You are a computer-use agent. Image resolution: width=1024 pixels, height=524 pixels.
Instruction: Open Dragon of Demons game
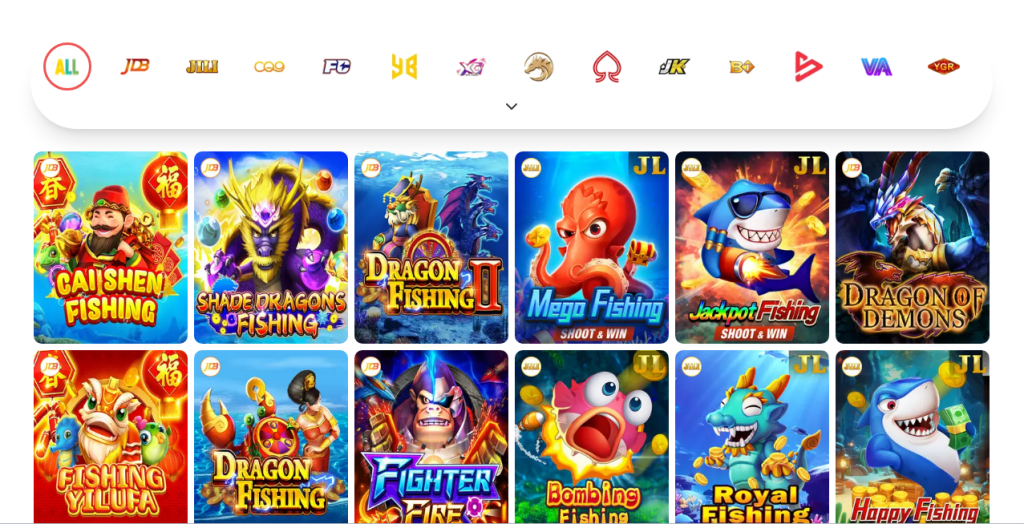click(912, 247)
